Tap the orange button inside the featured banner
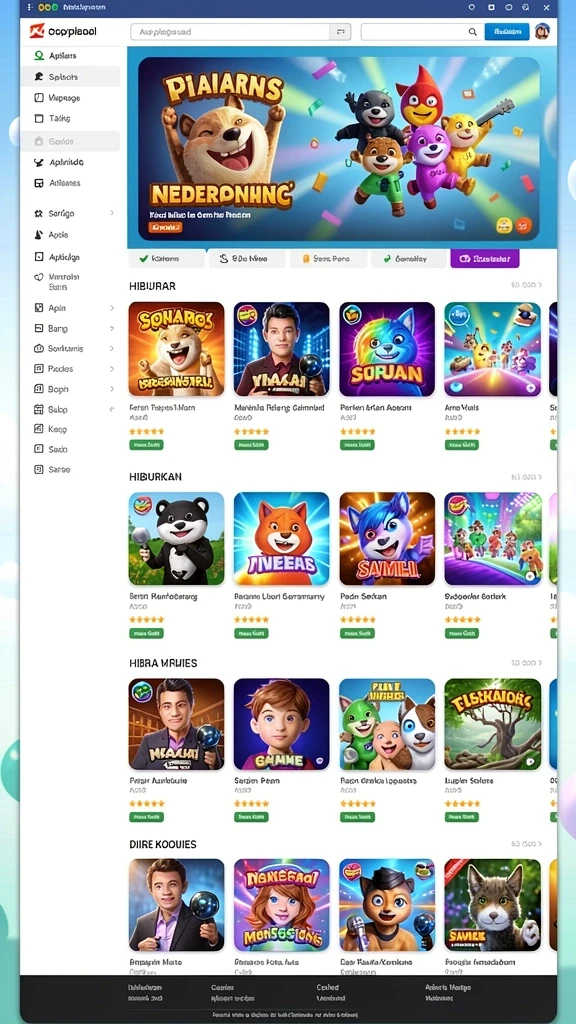 click(x=165, y=227)
